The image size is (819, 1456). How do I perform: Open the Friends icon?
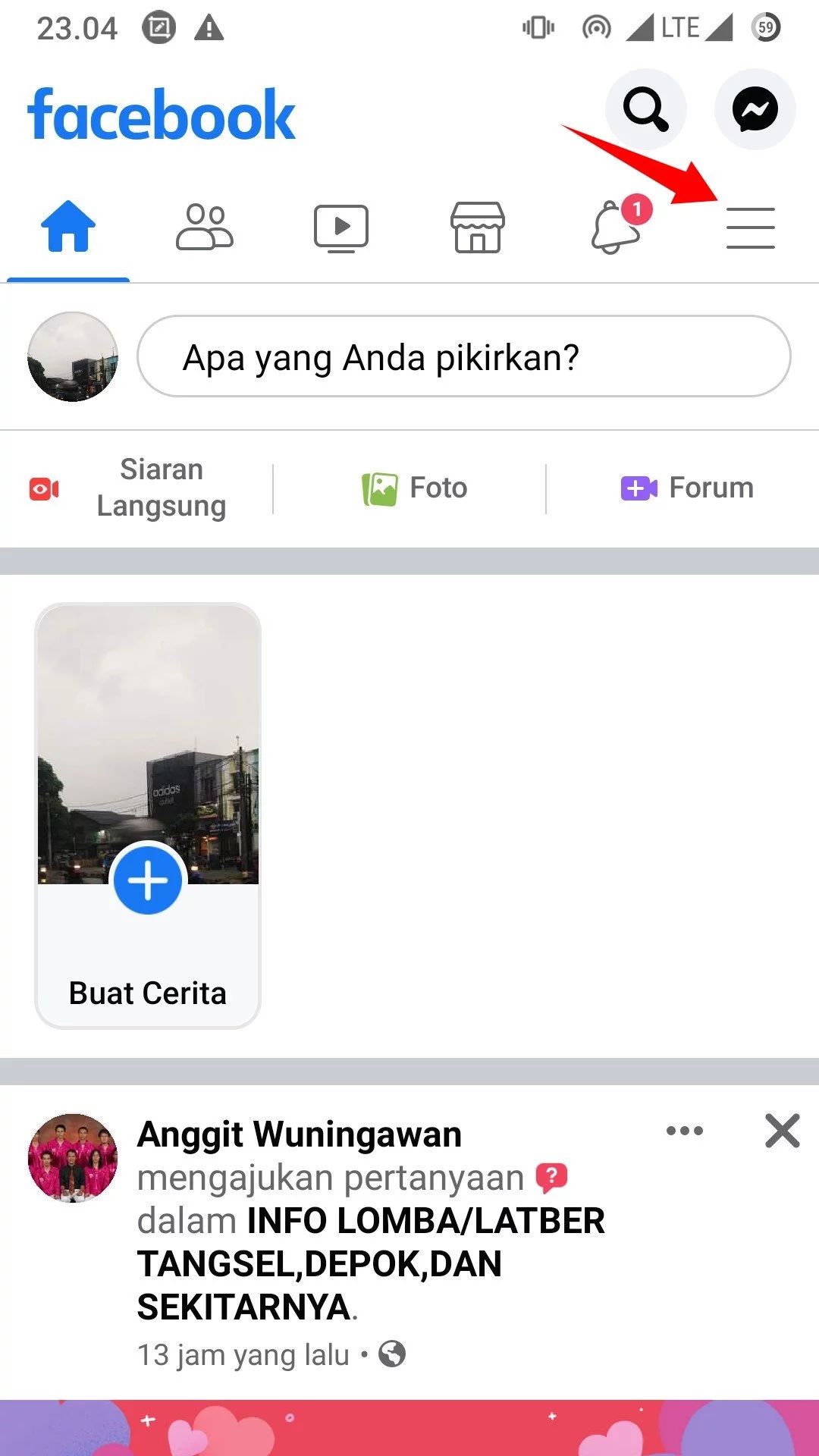coord(205,225)
